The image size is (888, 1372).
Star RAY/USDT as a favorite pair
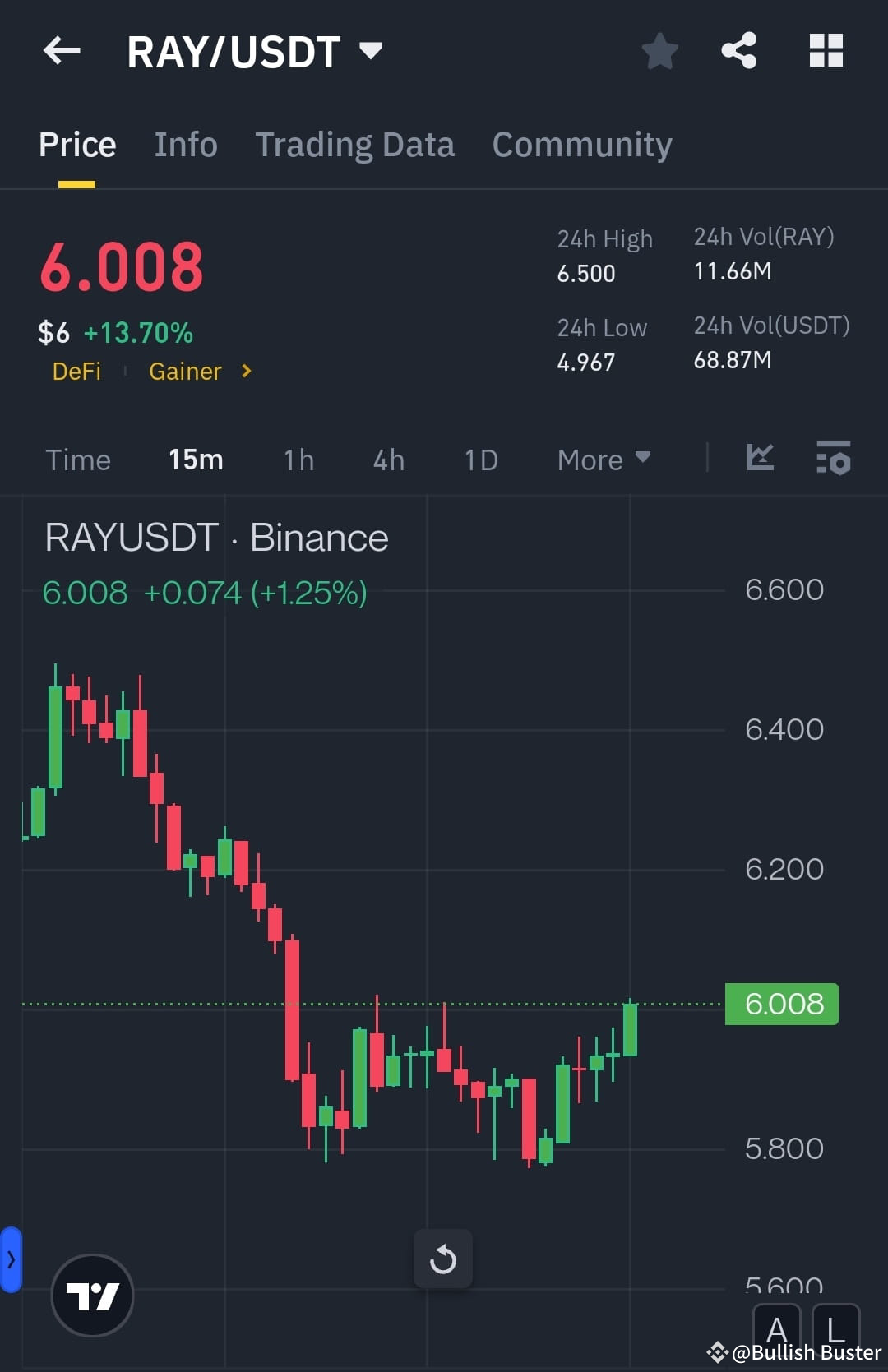(659, 51)
